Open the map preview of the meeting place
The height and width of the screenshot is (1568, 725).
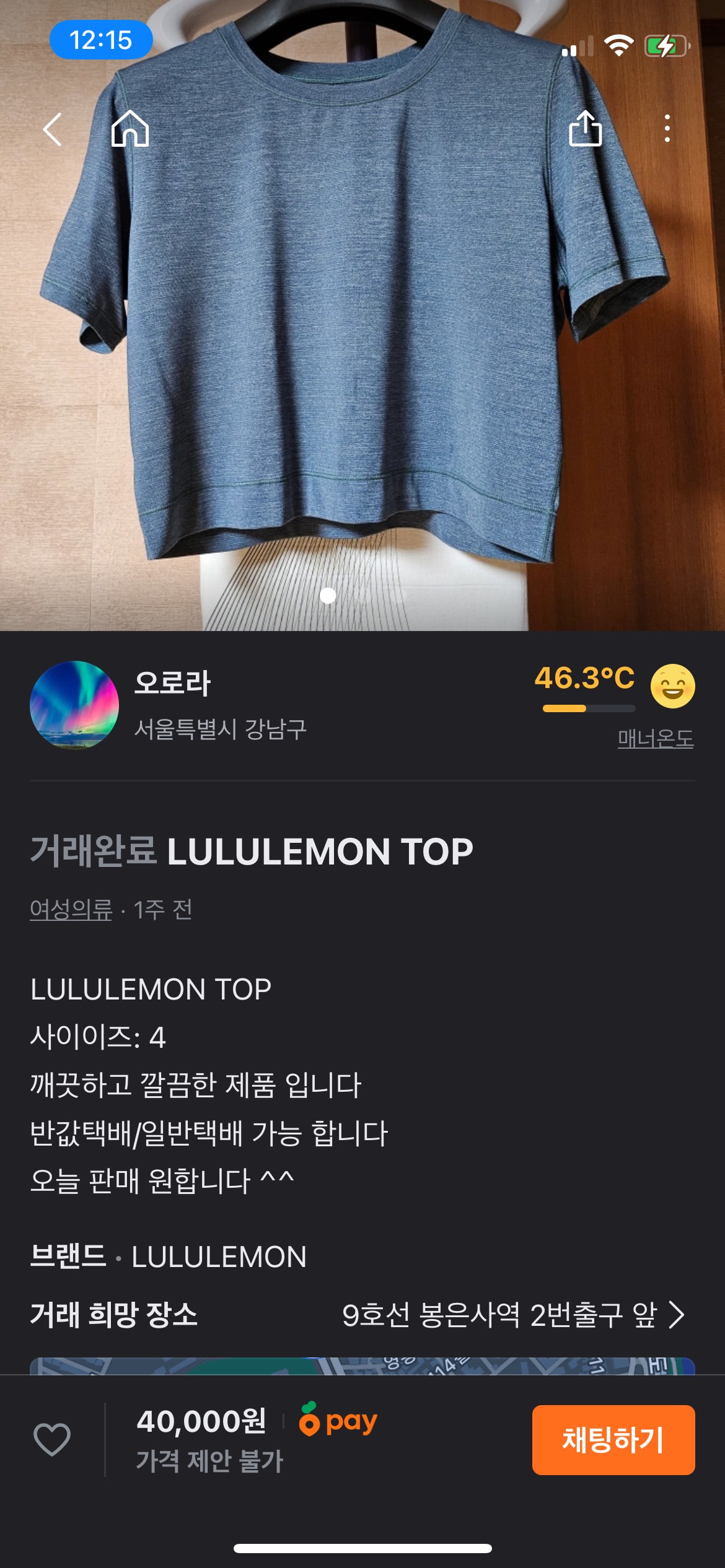click(x=362, y=1365)
